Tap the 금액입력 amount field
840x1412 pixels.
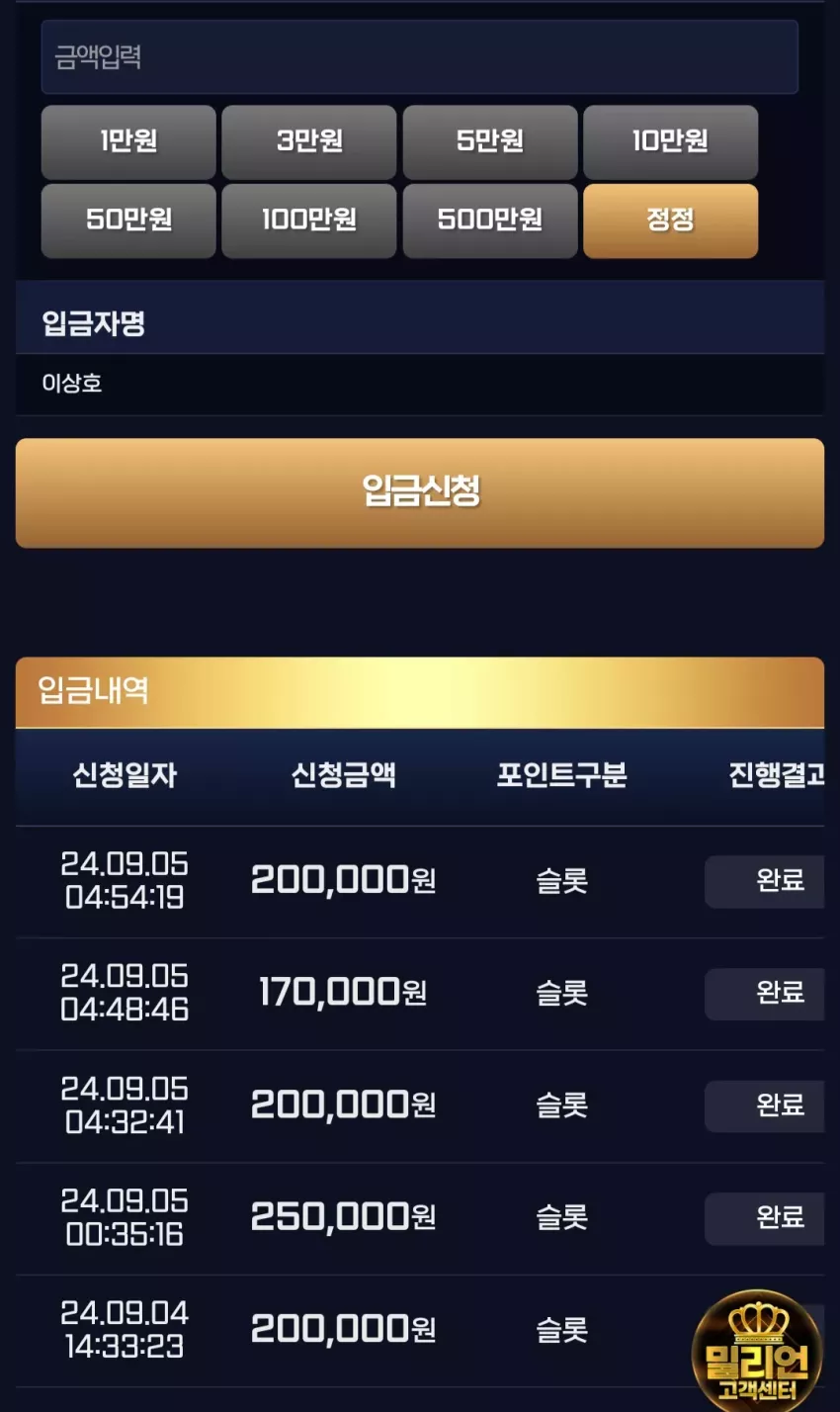point(419,56)
